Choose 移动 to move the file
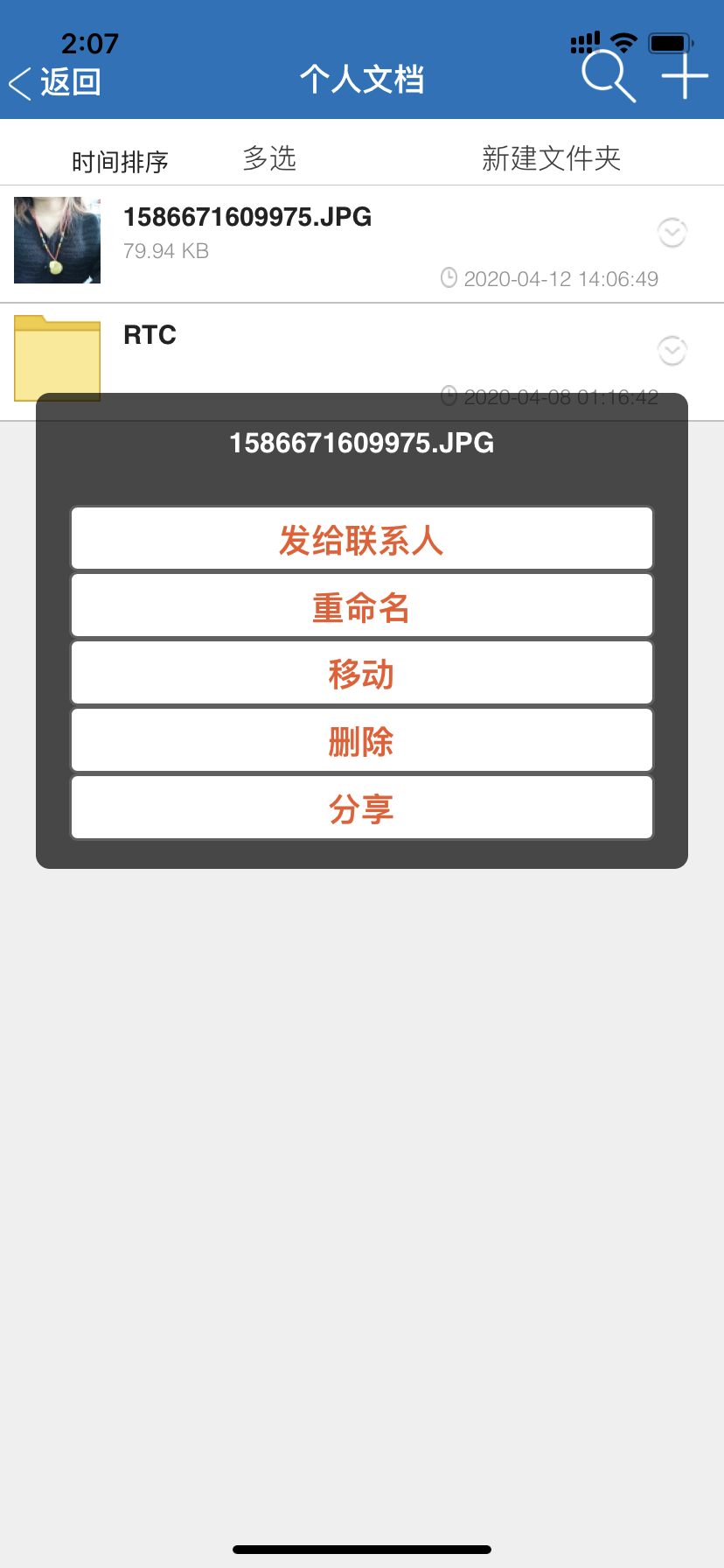The image size is (724, 1568). [361, 674]
